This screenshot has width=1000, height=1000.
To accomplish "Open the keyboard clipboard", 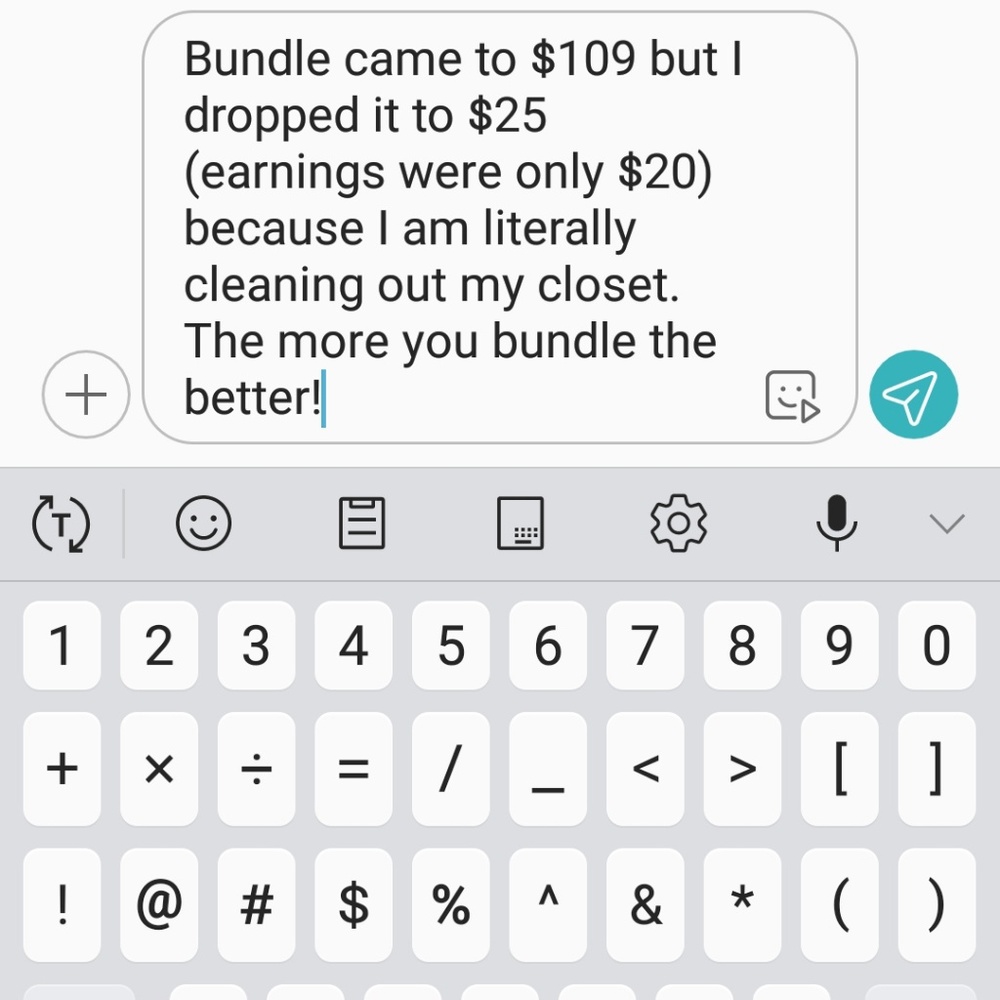I will [361, 523].
